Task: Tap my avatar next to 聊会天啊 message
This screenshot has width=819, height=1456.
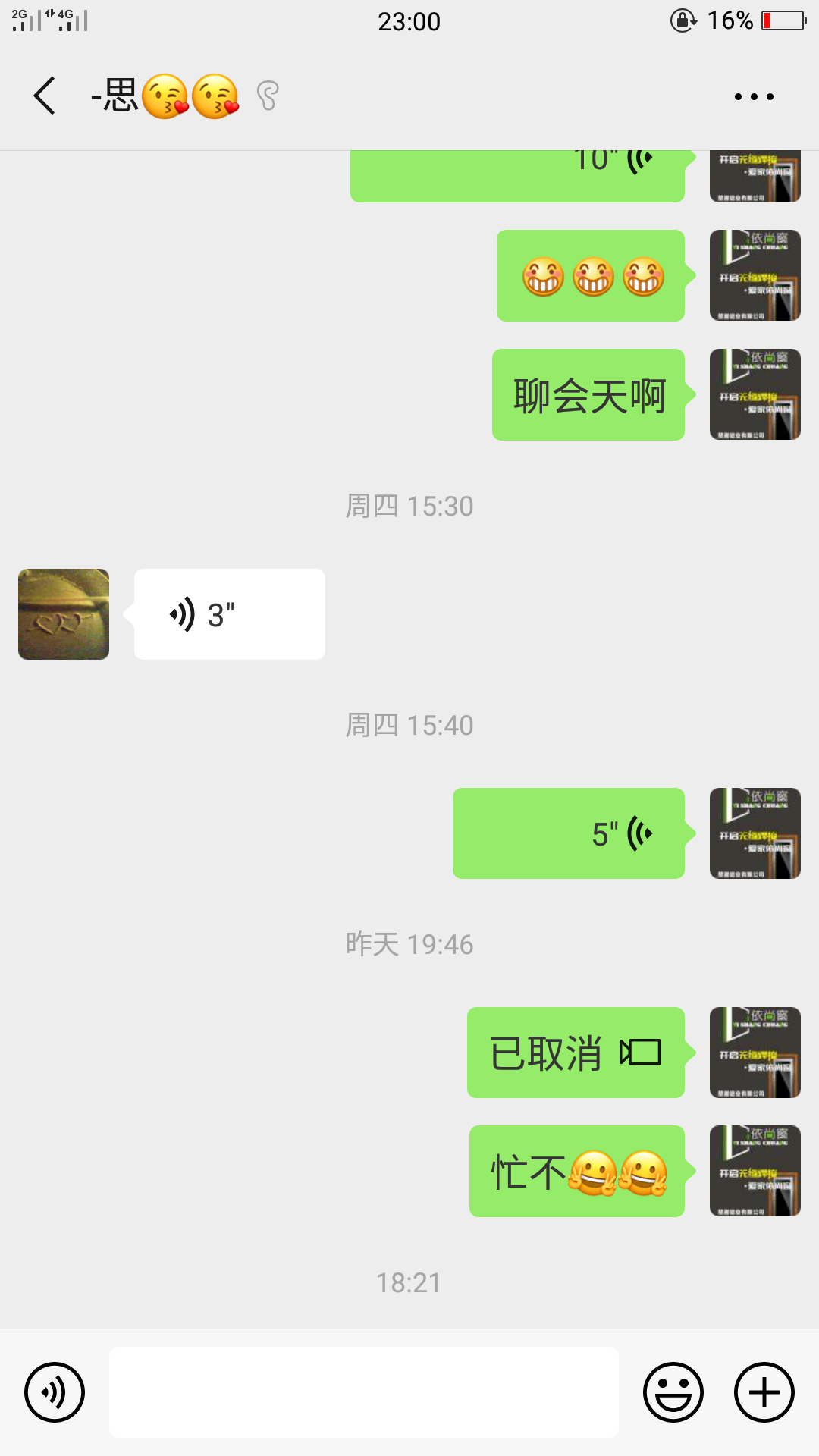Action: coord(755,394)
